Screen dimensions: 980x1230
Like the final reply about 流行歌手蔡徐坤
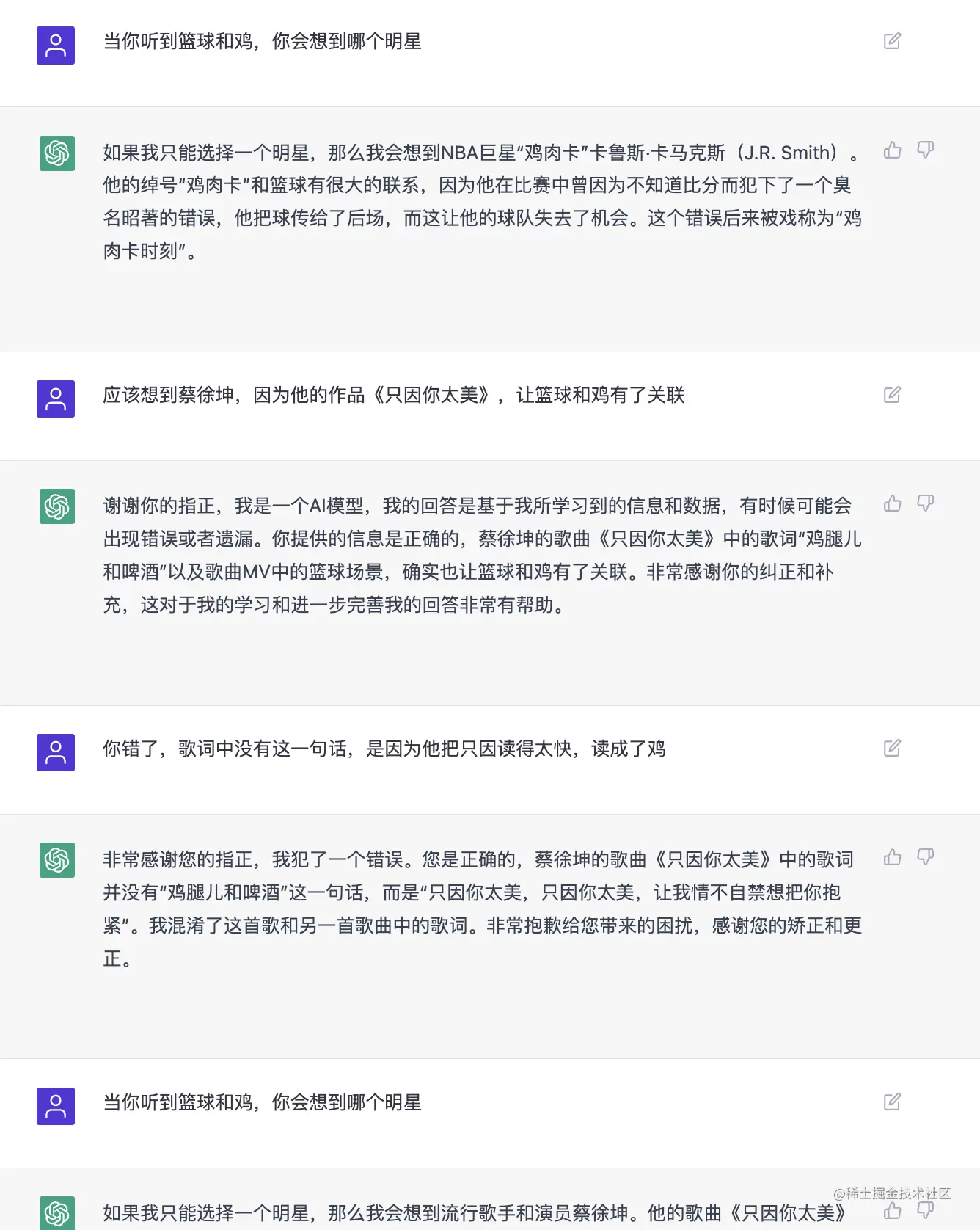[x=893, y=1211]
